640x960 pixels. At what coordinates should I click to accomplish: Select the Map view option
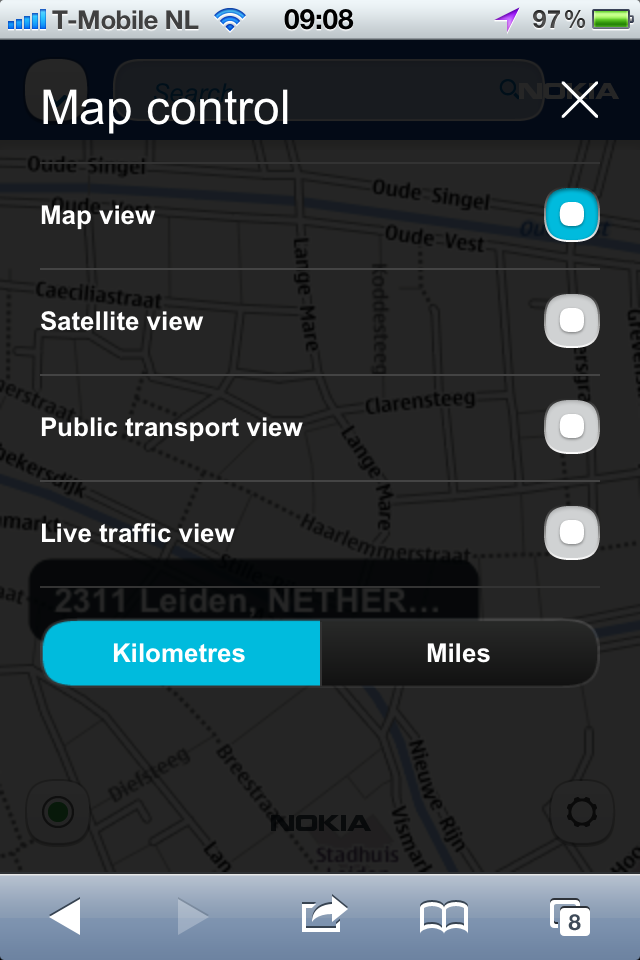pos(571,215)
